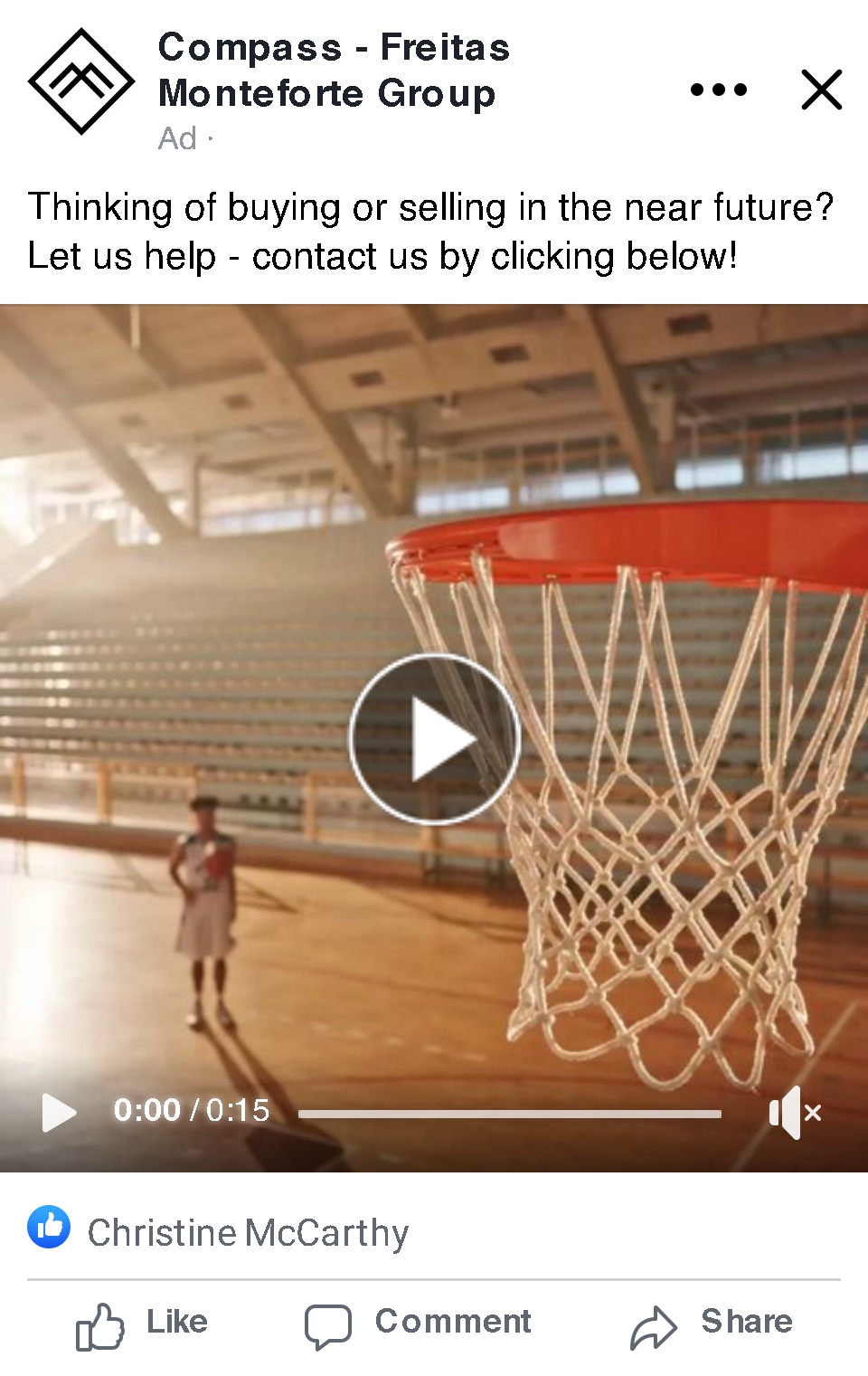868x1376 pixels.
Task: Tap the small play icon in the video bar
Action: (59, 1112)
